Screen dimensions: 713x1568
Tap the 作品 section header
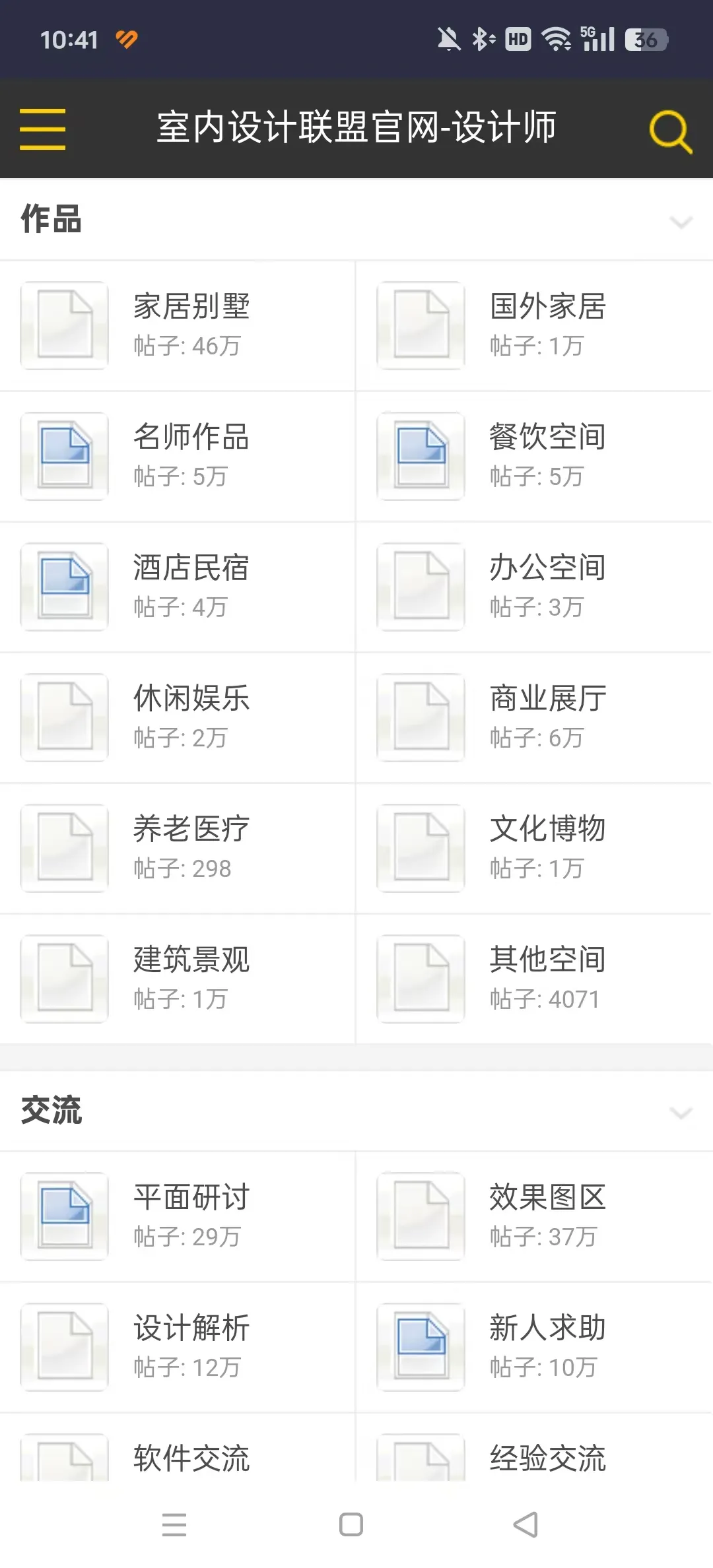pos(51,220)
